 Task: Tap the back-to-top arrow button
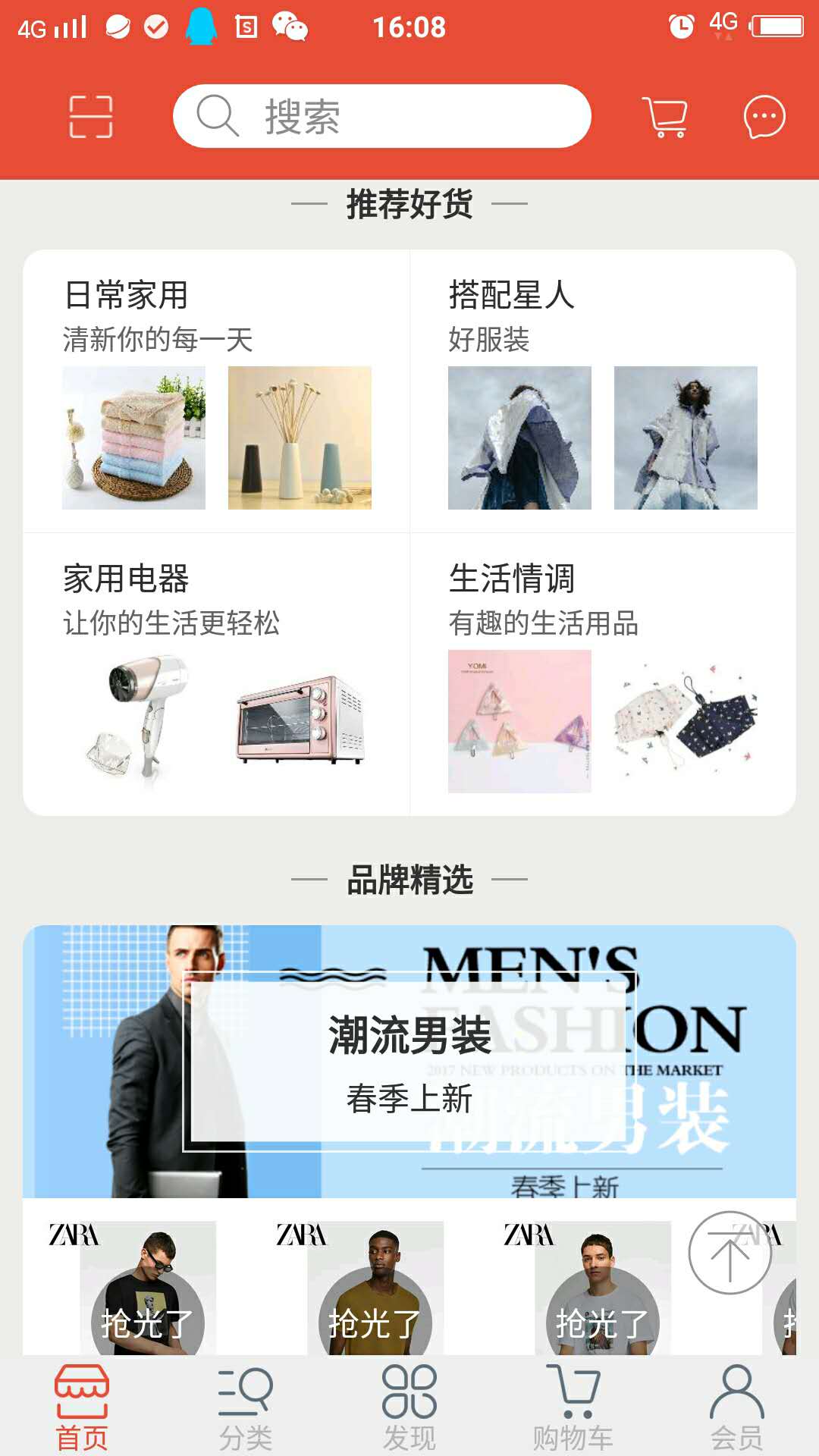(730, 1253)
